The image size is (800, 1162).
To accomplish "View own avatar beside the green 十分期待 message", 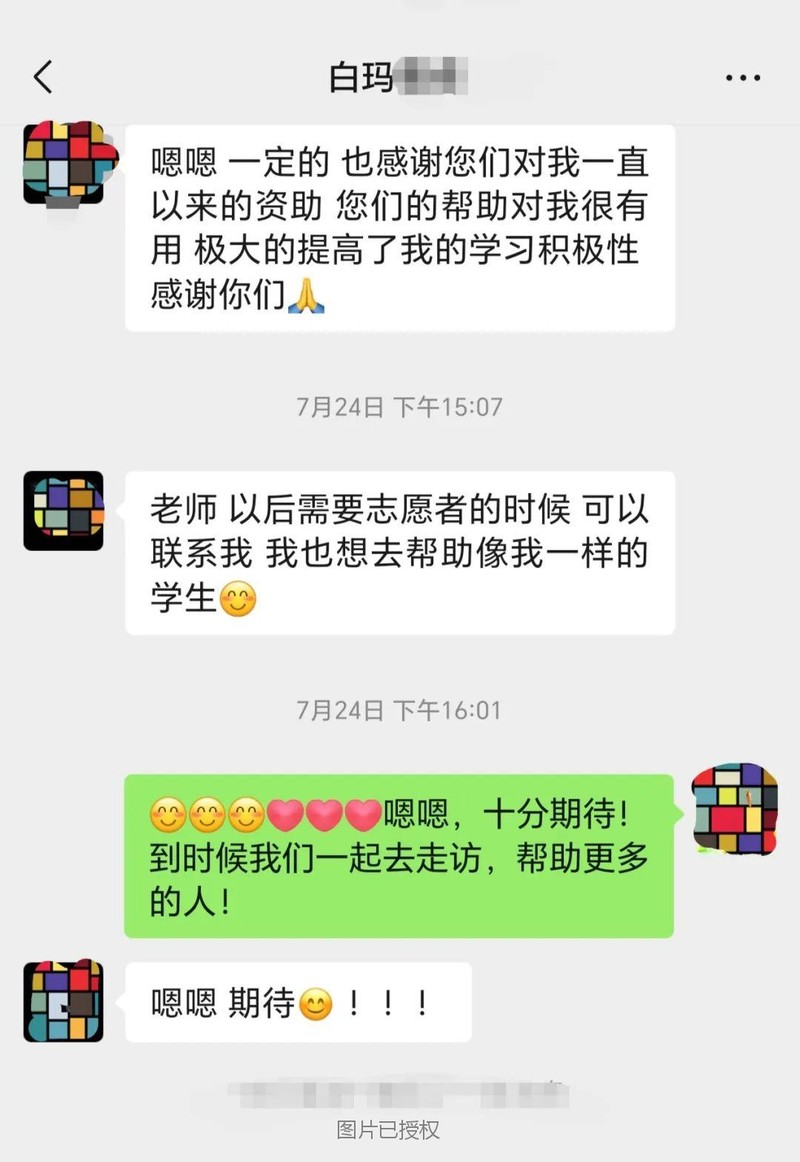I will (733, 808).
